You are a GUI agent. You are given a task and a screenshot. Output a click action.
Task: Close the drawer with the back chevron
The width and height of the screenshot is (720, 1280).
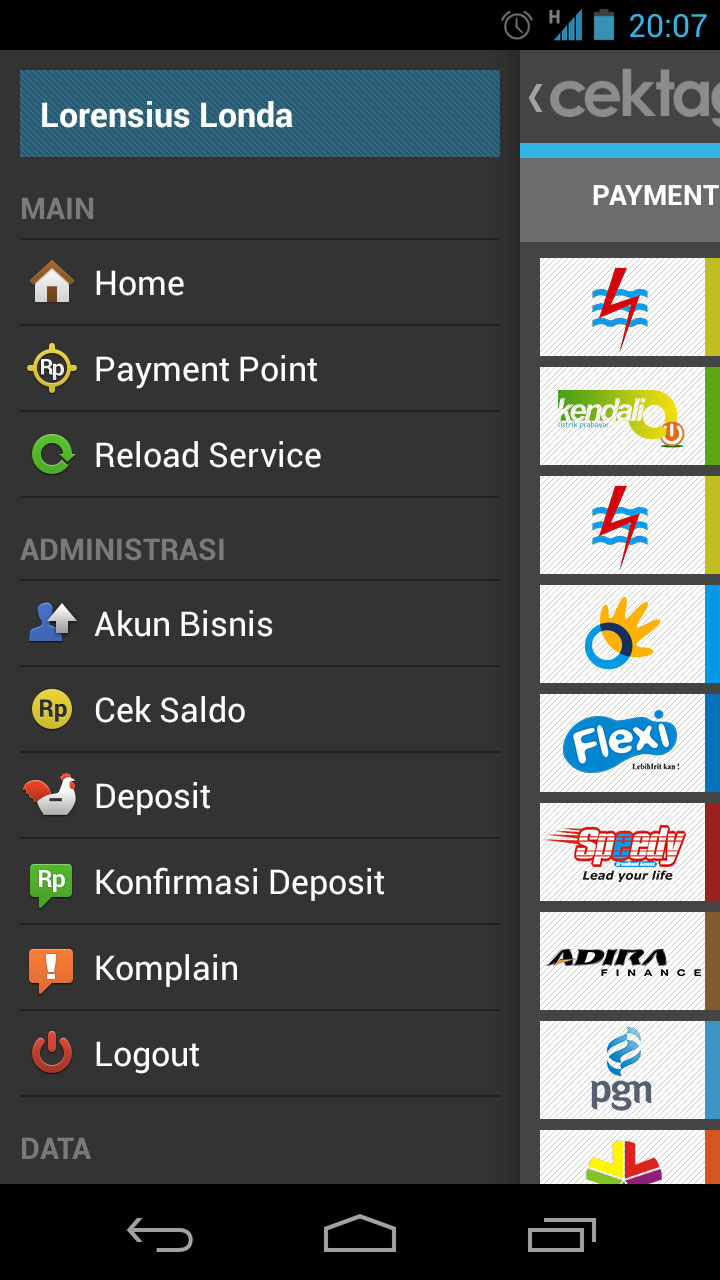[536, 97]
